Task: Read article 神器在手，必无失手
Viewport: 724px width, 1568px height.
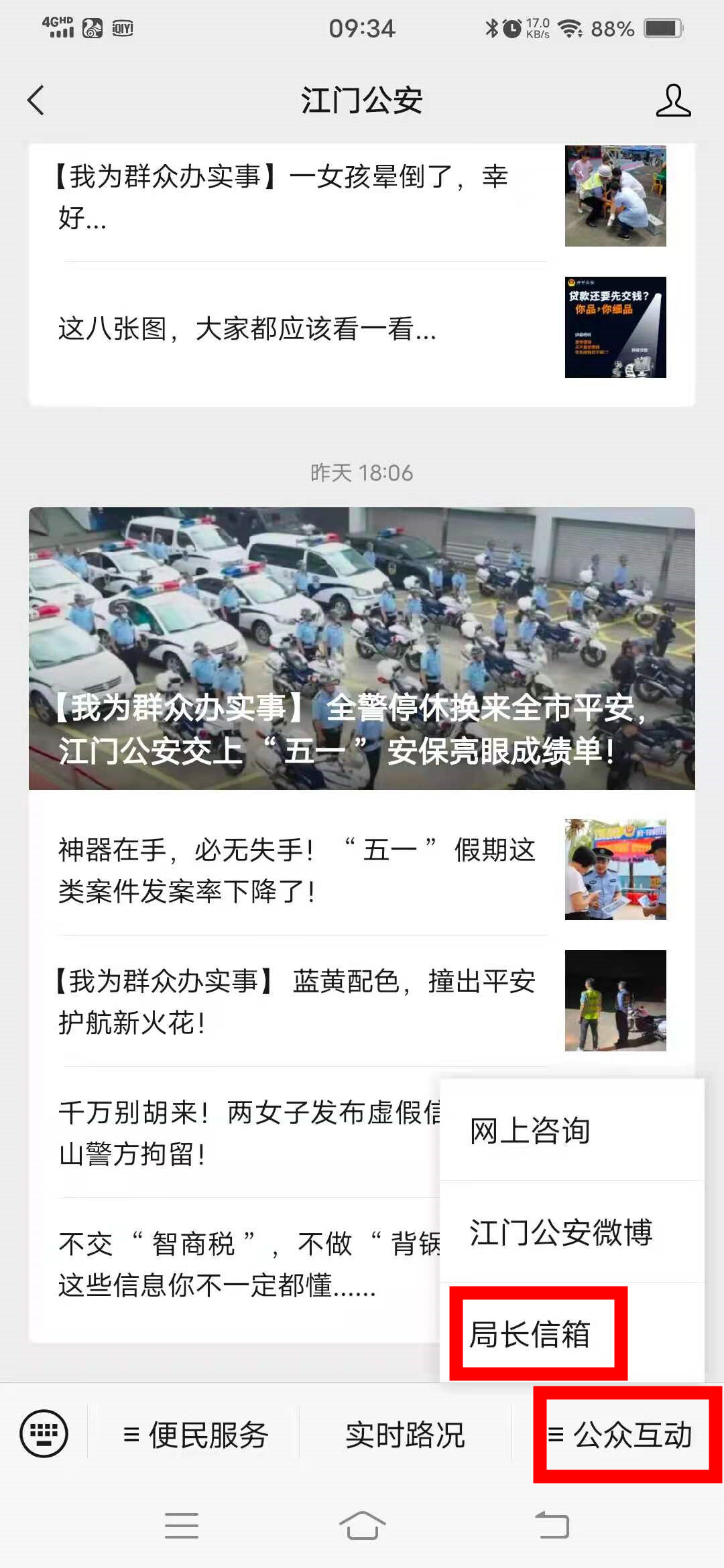Action: pos(295,870)
